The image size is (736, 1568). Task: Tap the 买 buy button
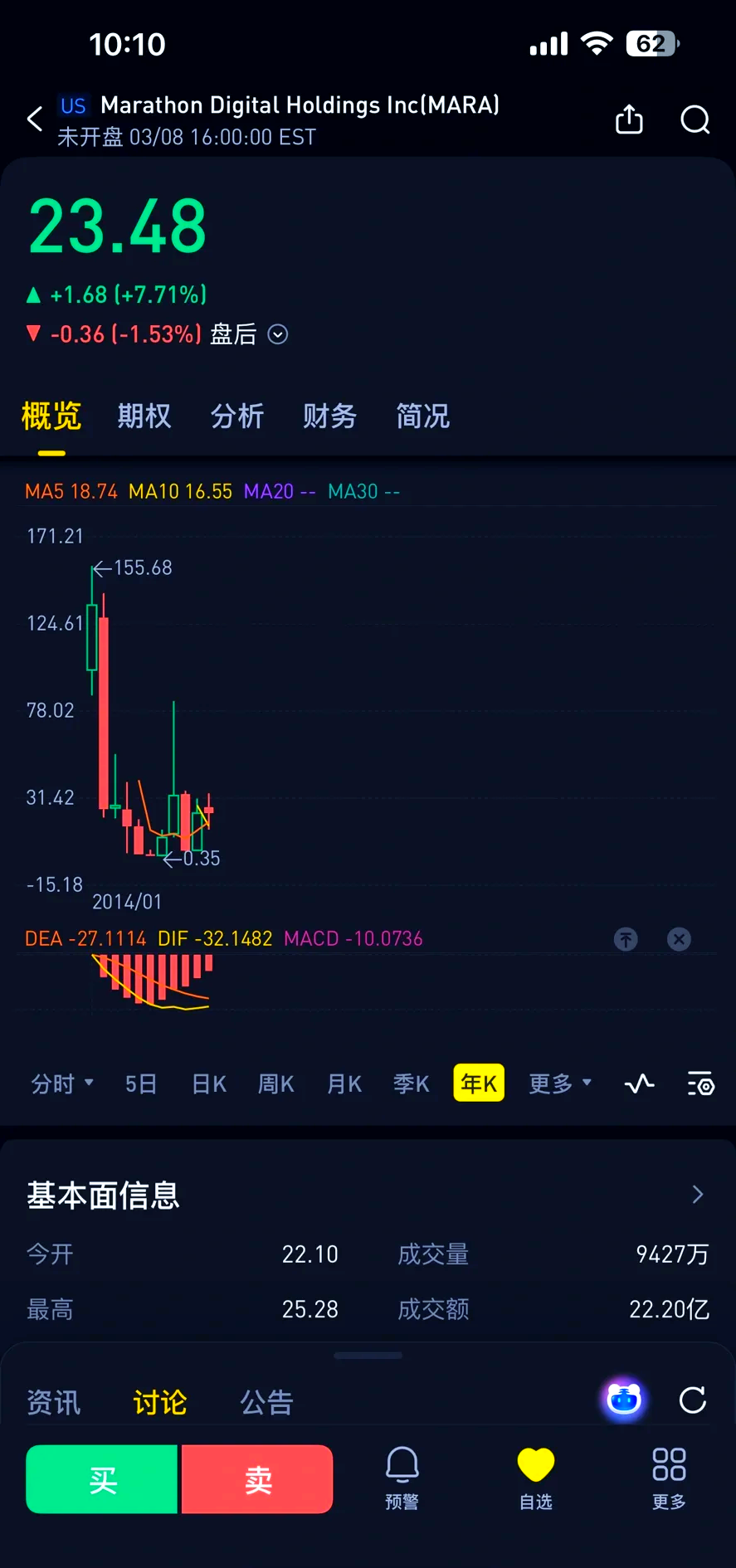click(101, 1478)
